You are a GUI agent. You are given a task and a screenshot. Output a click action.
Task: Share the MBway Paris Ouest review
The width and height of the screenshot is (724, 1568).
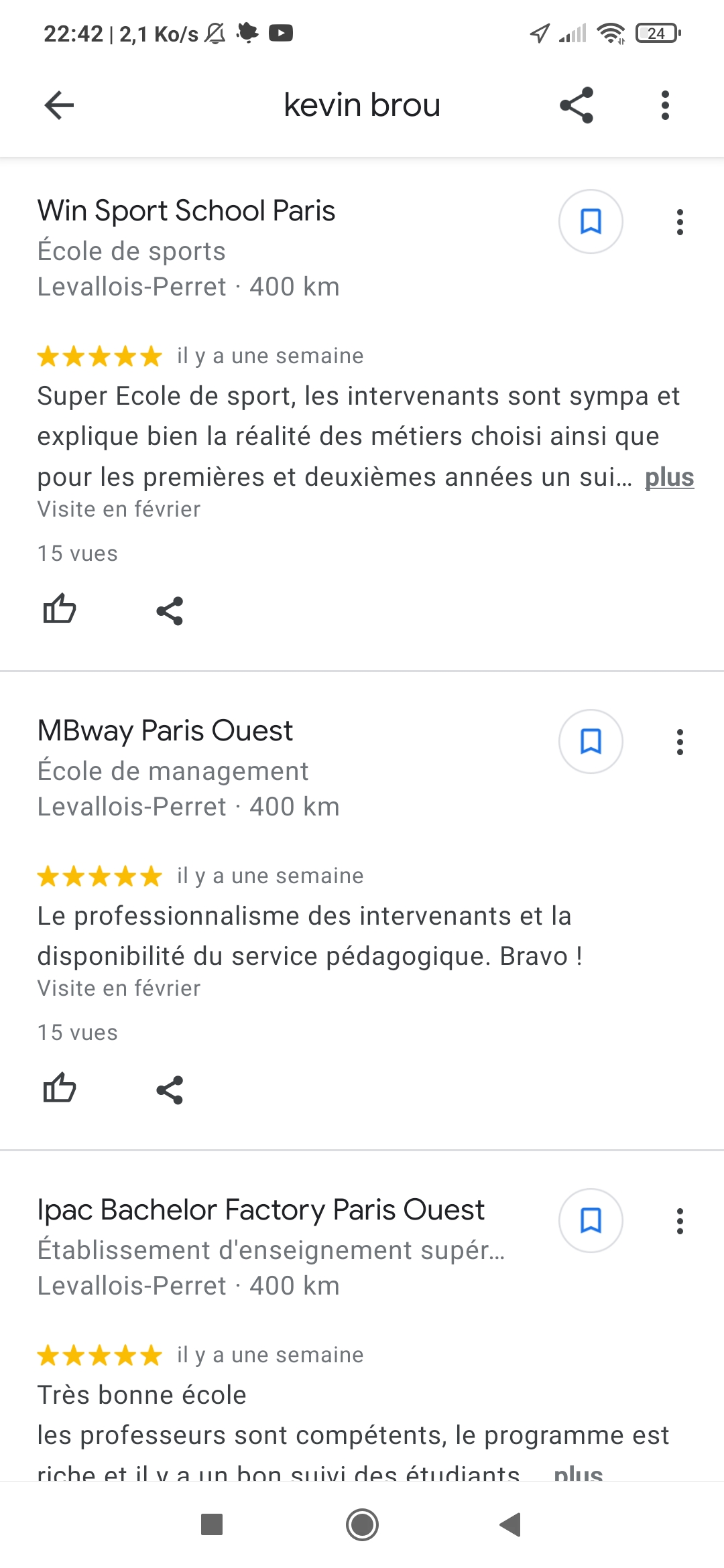[170, 1090]
